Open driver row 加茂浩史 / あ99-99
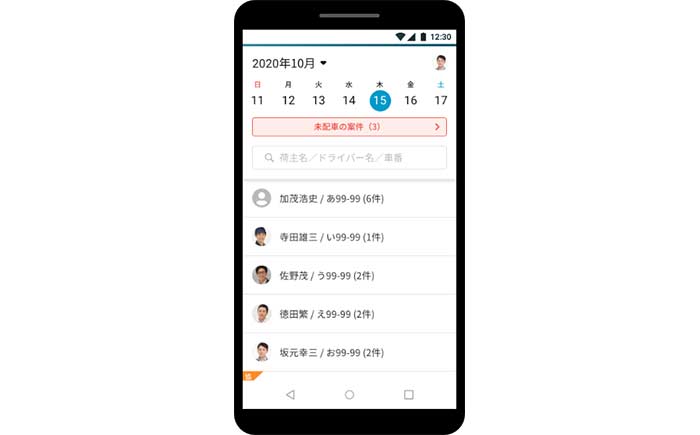Screen dimensions: 700x435 point(349,198)
